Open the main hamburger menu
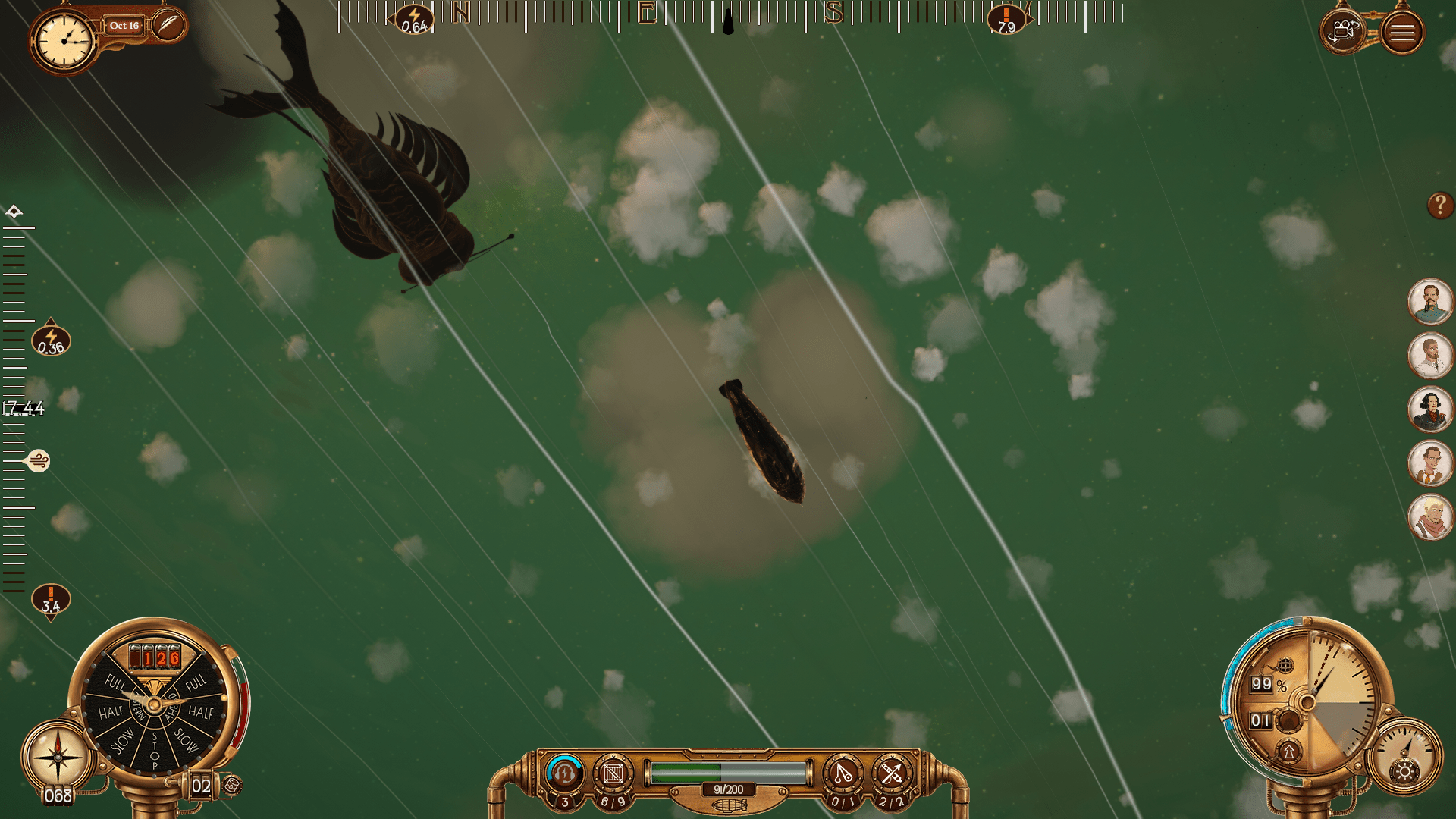 point(1401,33)
